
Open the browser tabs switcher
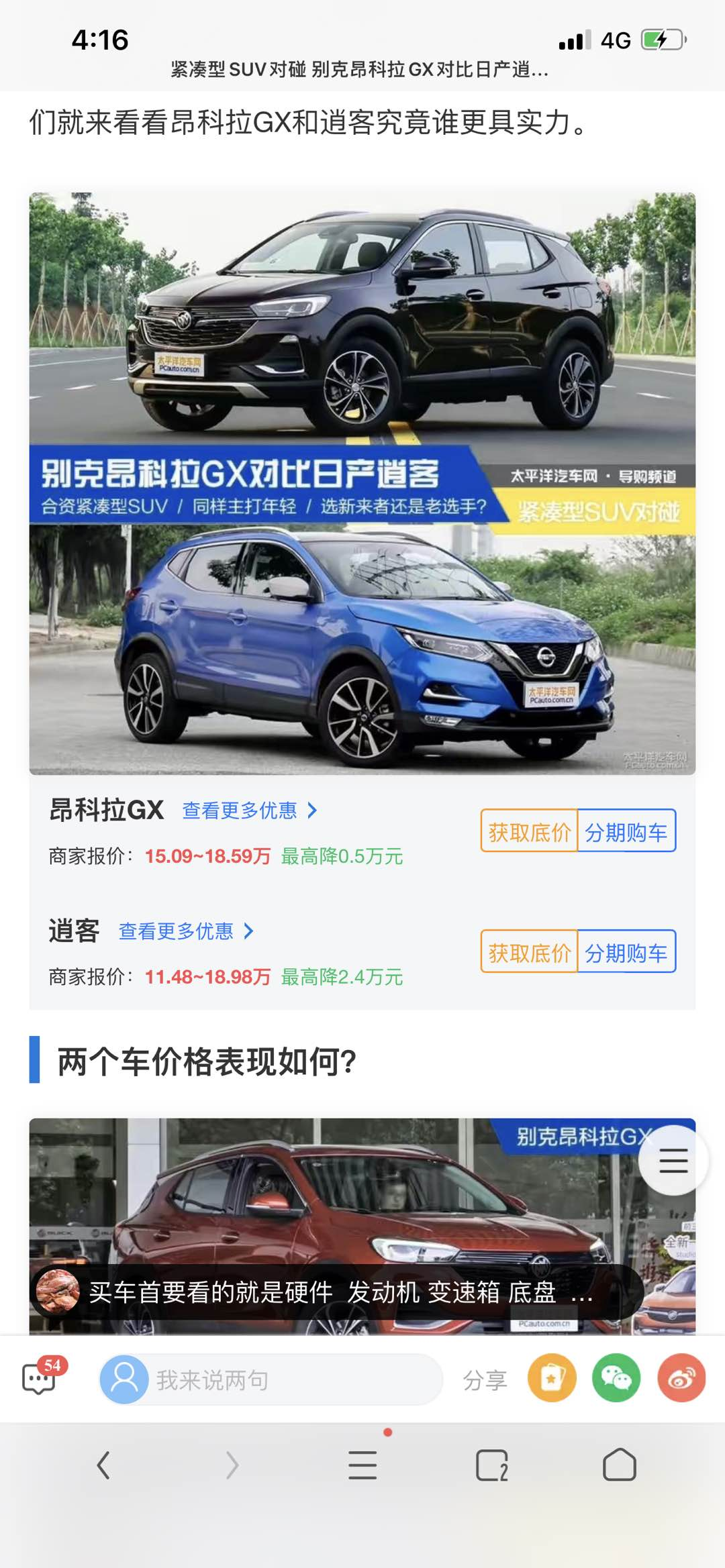coord(491,1465)
